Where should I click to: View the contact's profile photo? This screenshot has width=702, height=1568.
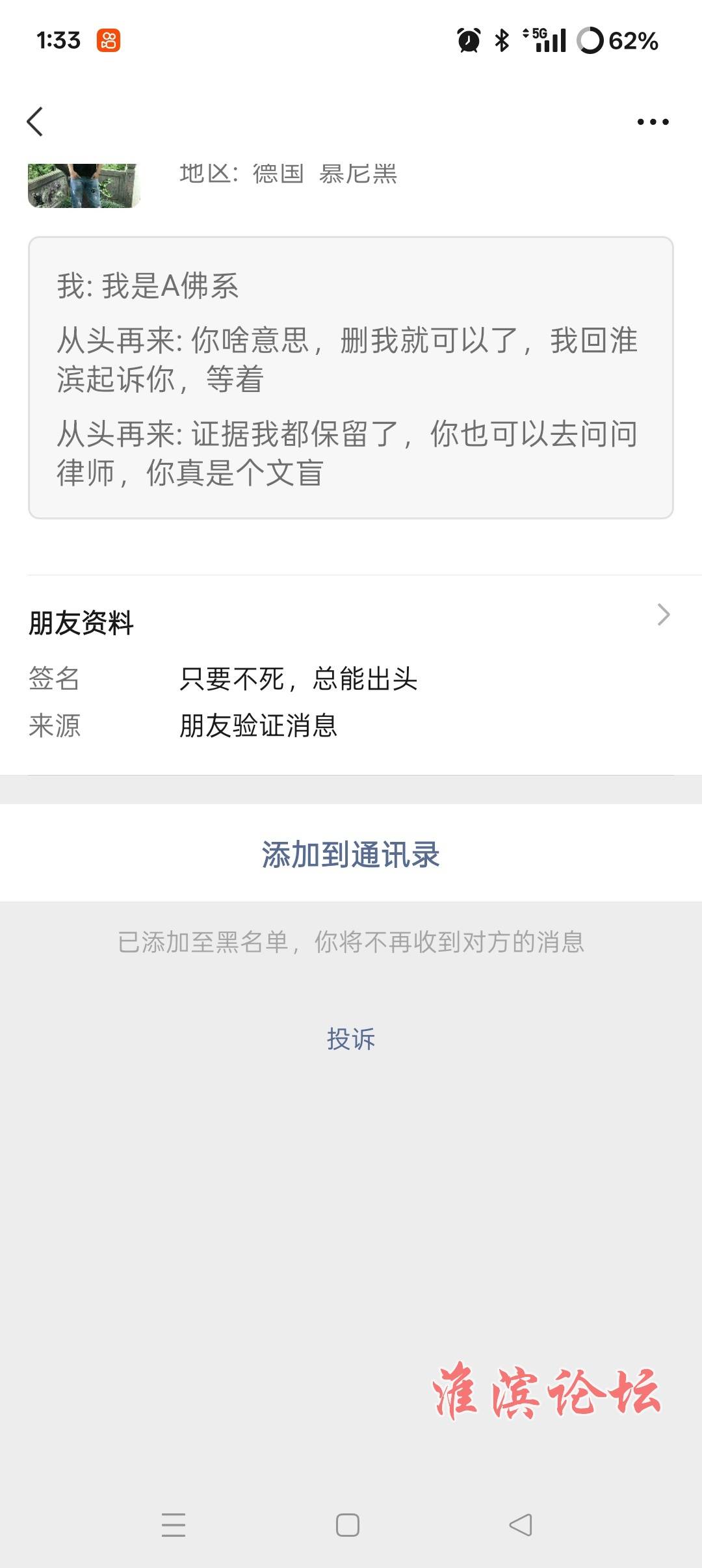point(84,185)
